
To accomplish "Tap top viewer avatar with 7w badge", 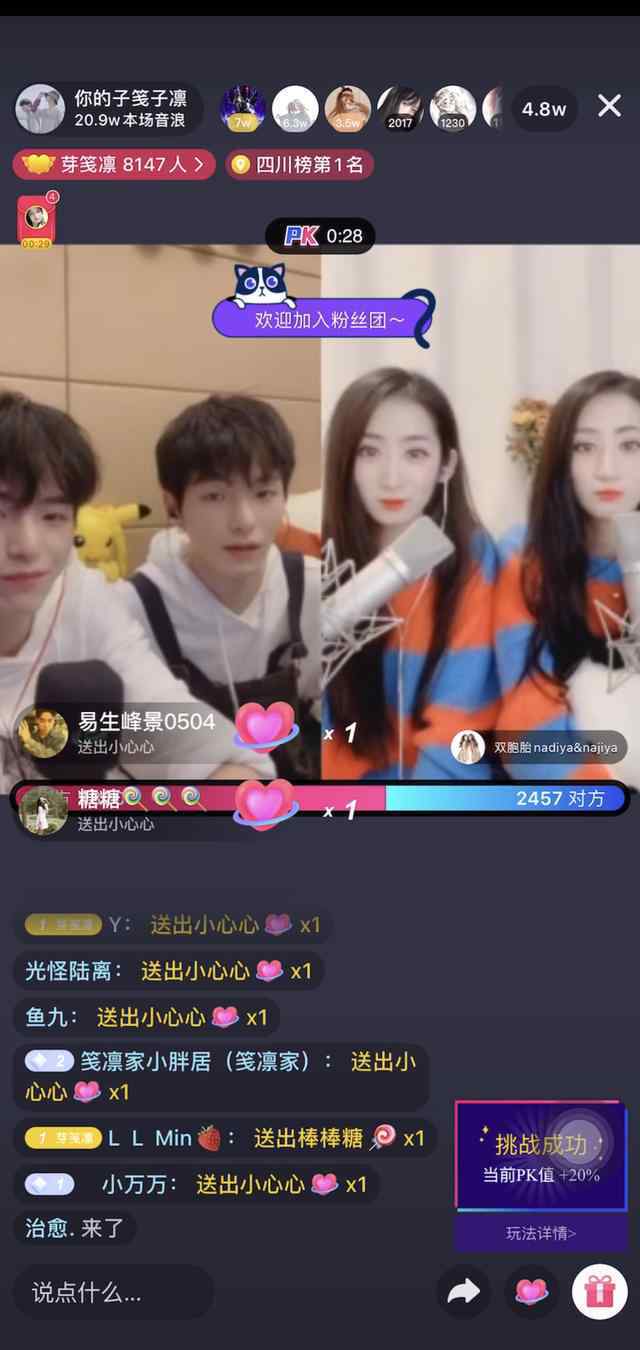I will coord(243,108).
